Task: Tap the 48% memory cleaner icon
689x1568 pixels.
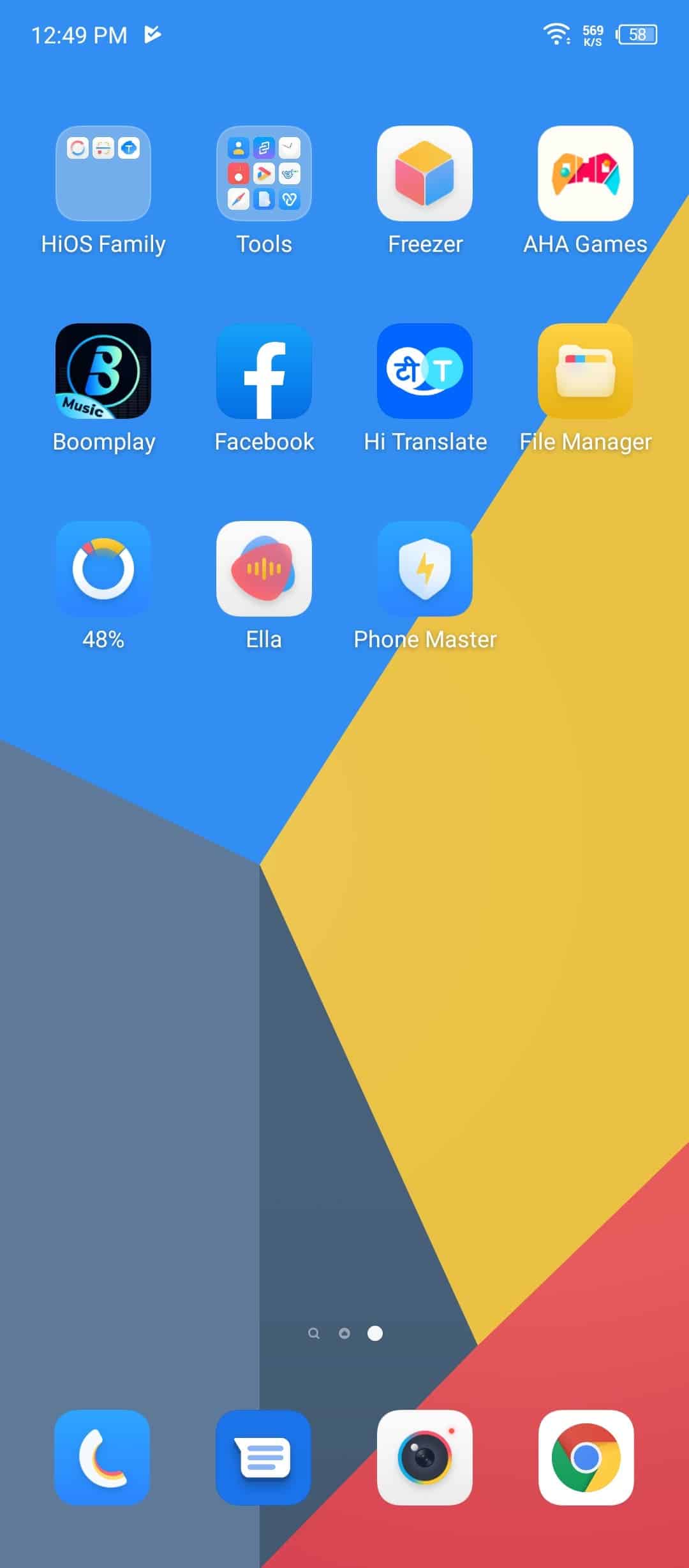Action: [x=103, y=569]
